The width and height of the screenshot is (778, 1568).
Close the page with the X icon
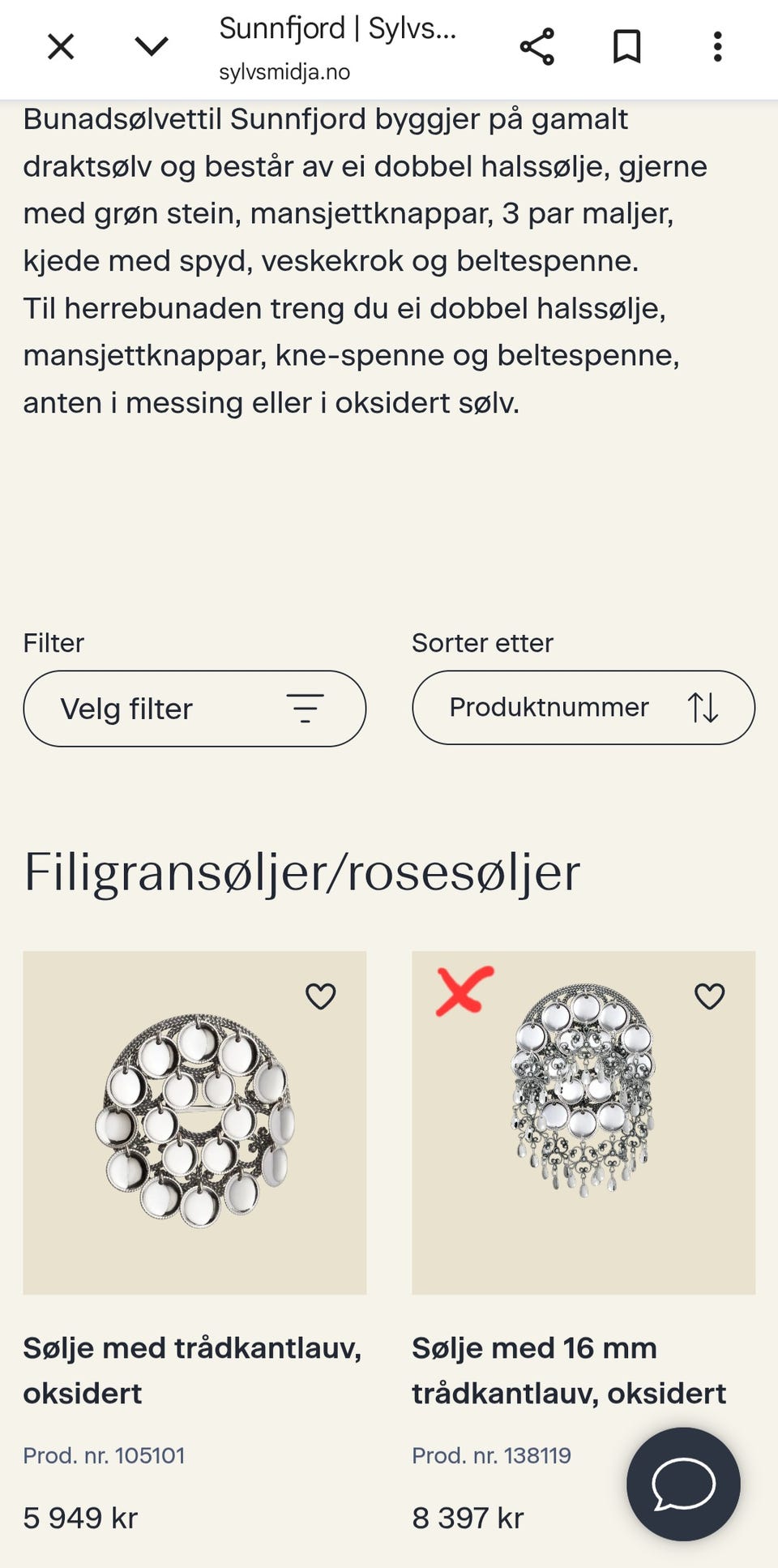(x=59, y=46)
